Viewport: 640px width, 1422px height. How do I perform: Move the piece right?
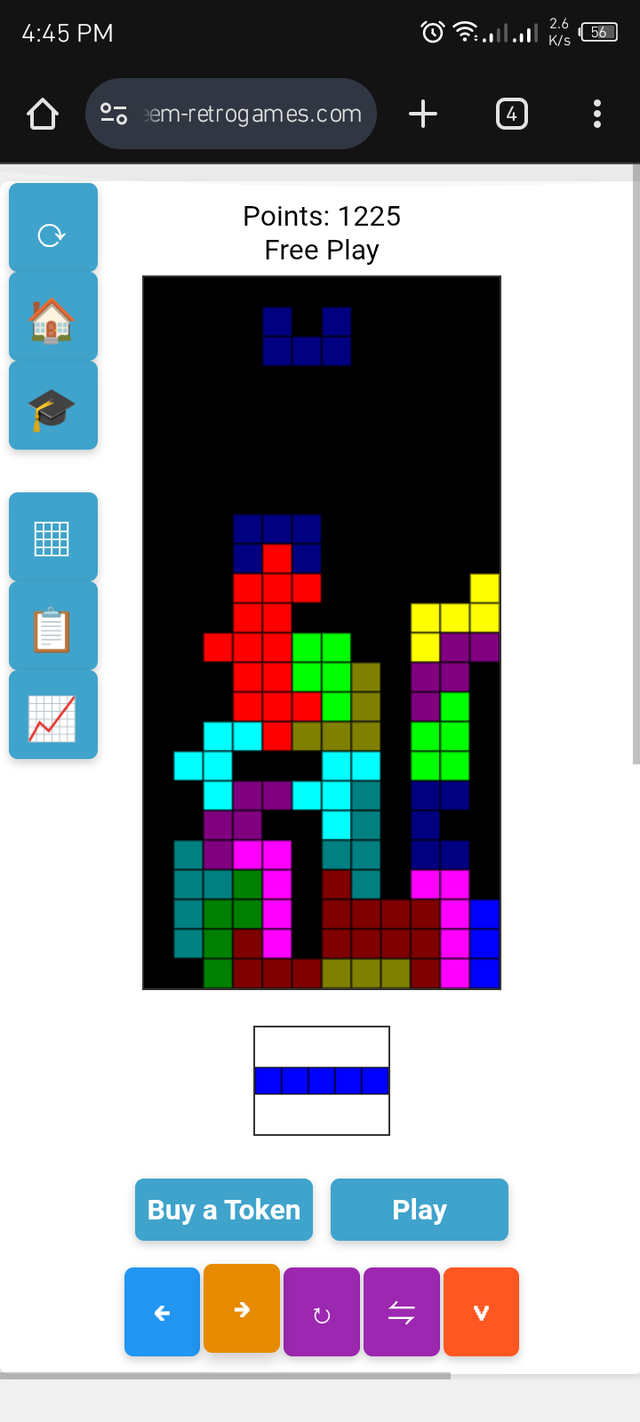point(241,1309)
